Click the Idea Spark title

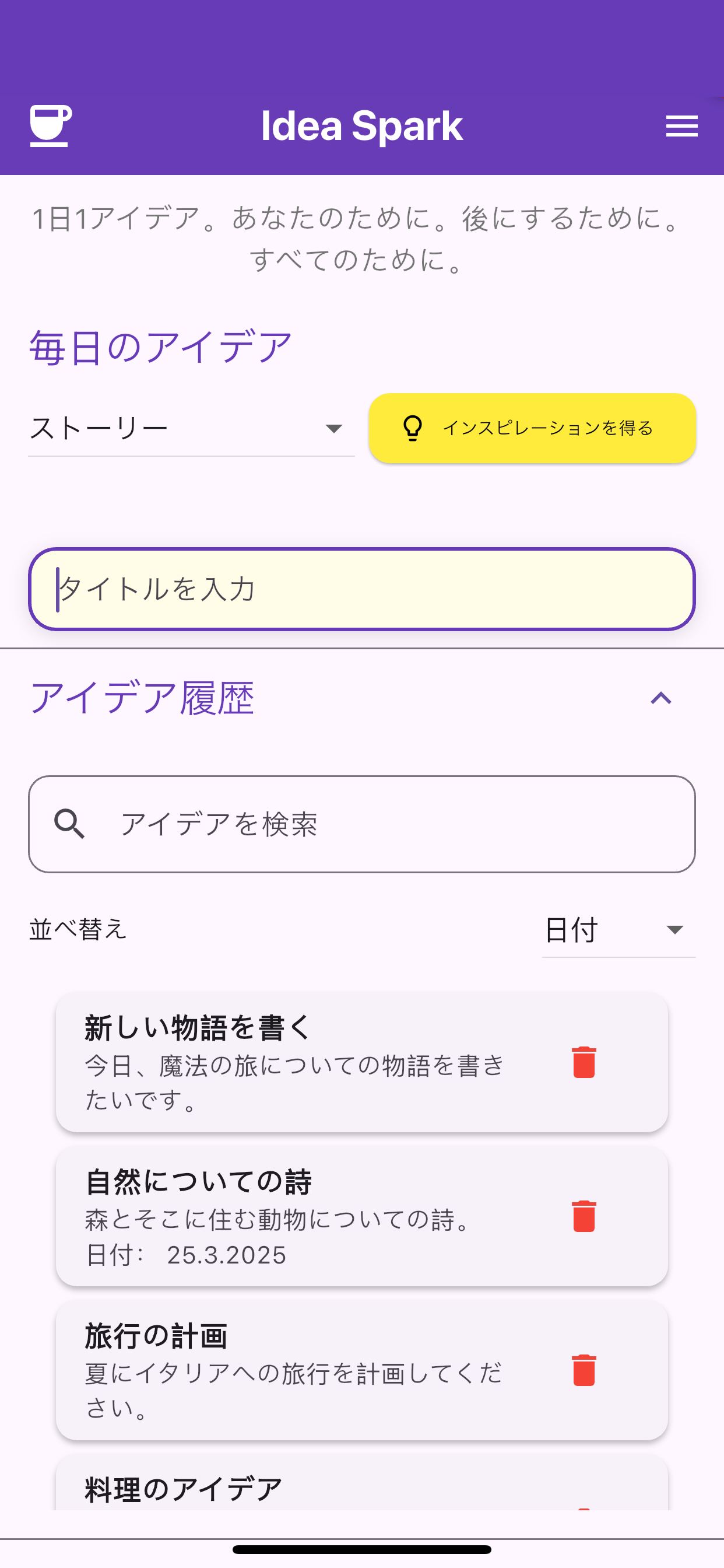point(361,125)
